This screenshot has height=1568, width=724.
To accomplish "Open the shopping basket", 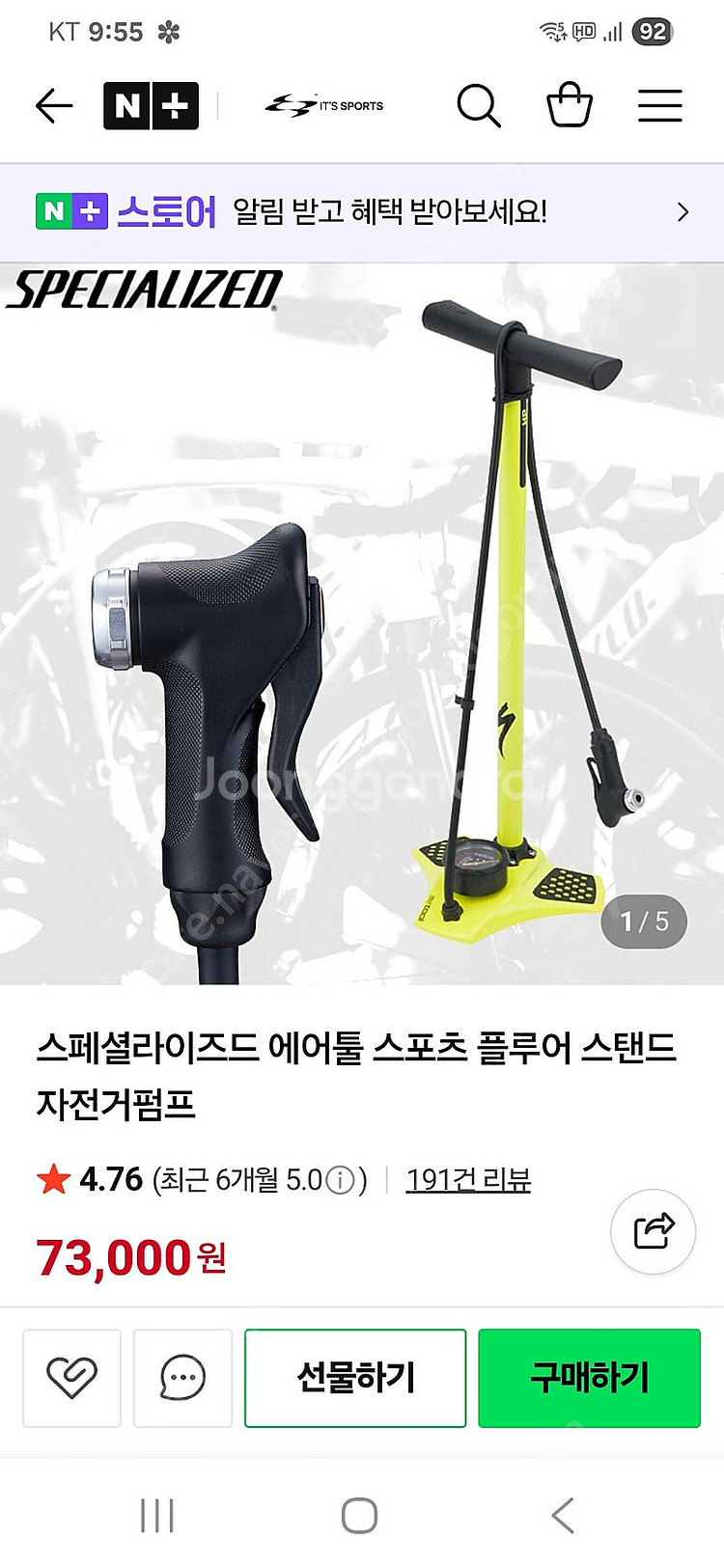I will 570,105.
